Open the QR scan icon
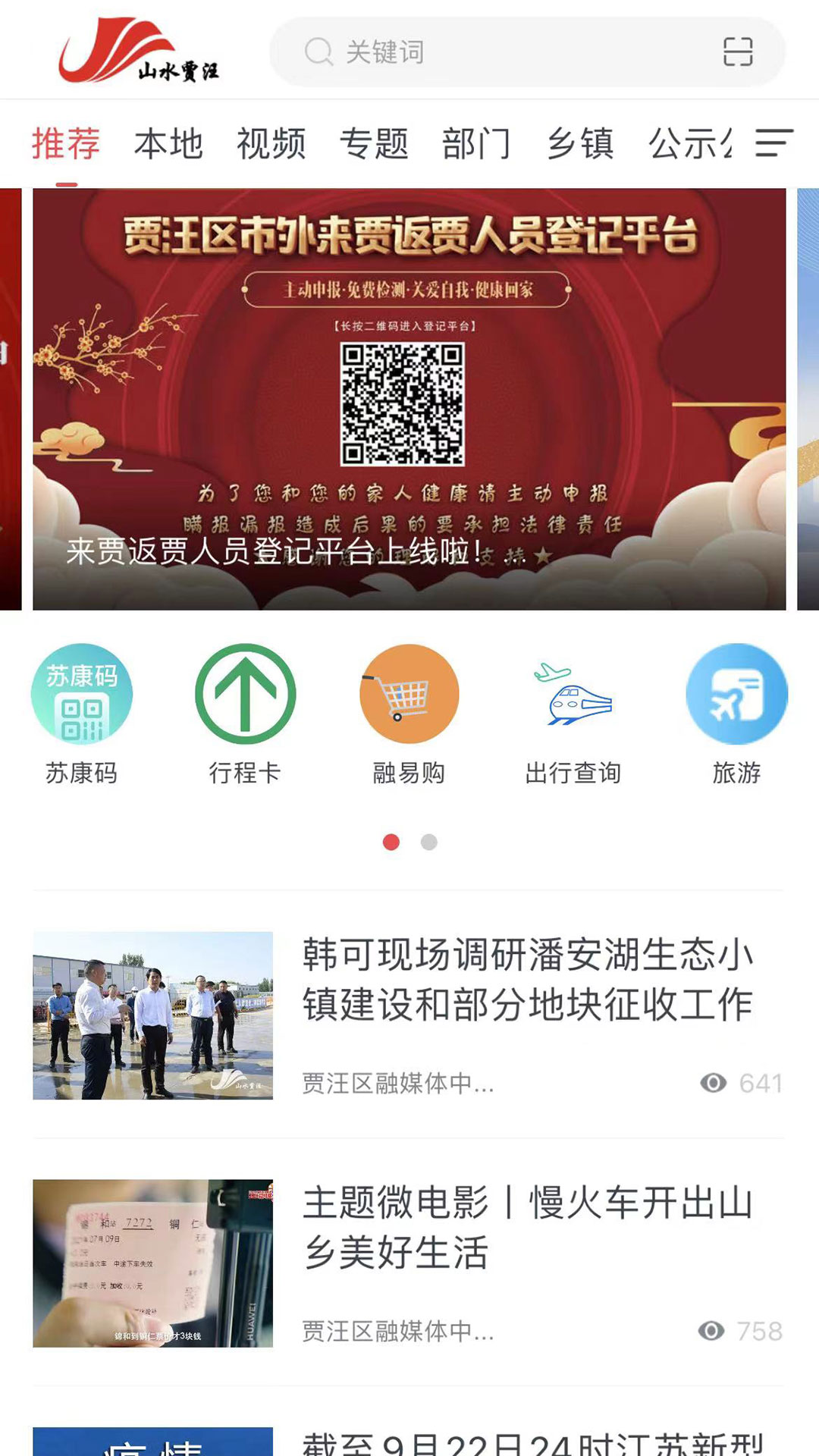 tap(737, 52)
